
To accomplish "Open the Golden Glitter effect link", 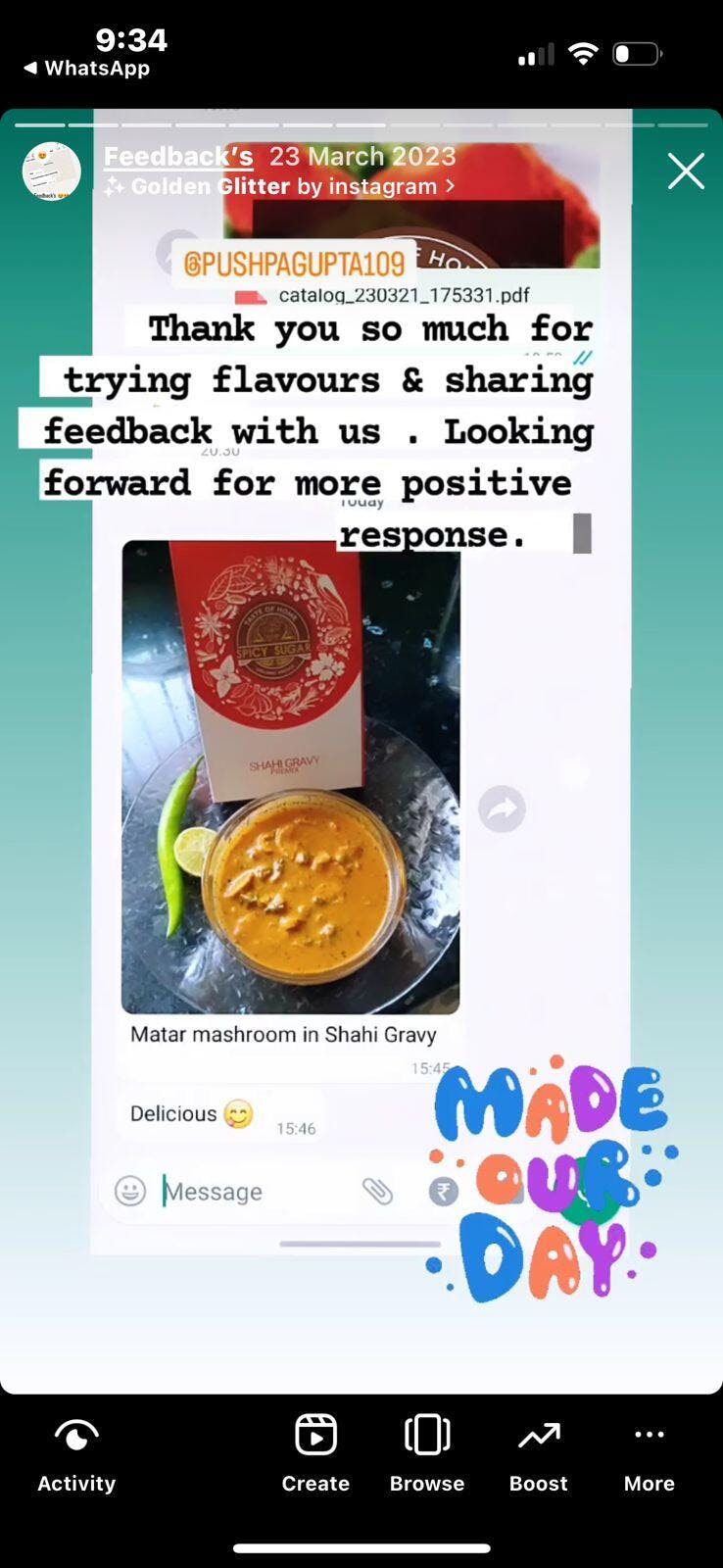I will click(284, 186).
